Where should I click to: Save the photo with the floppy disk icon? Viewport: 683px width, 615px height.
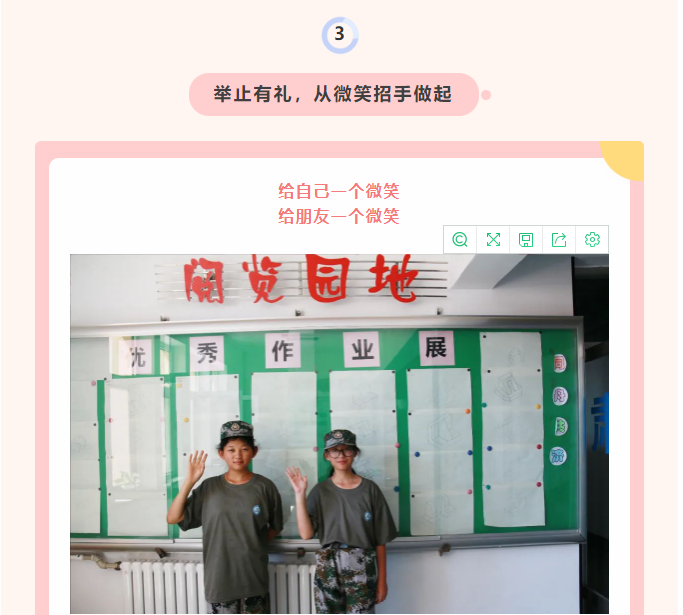click(x=526, y=240)
